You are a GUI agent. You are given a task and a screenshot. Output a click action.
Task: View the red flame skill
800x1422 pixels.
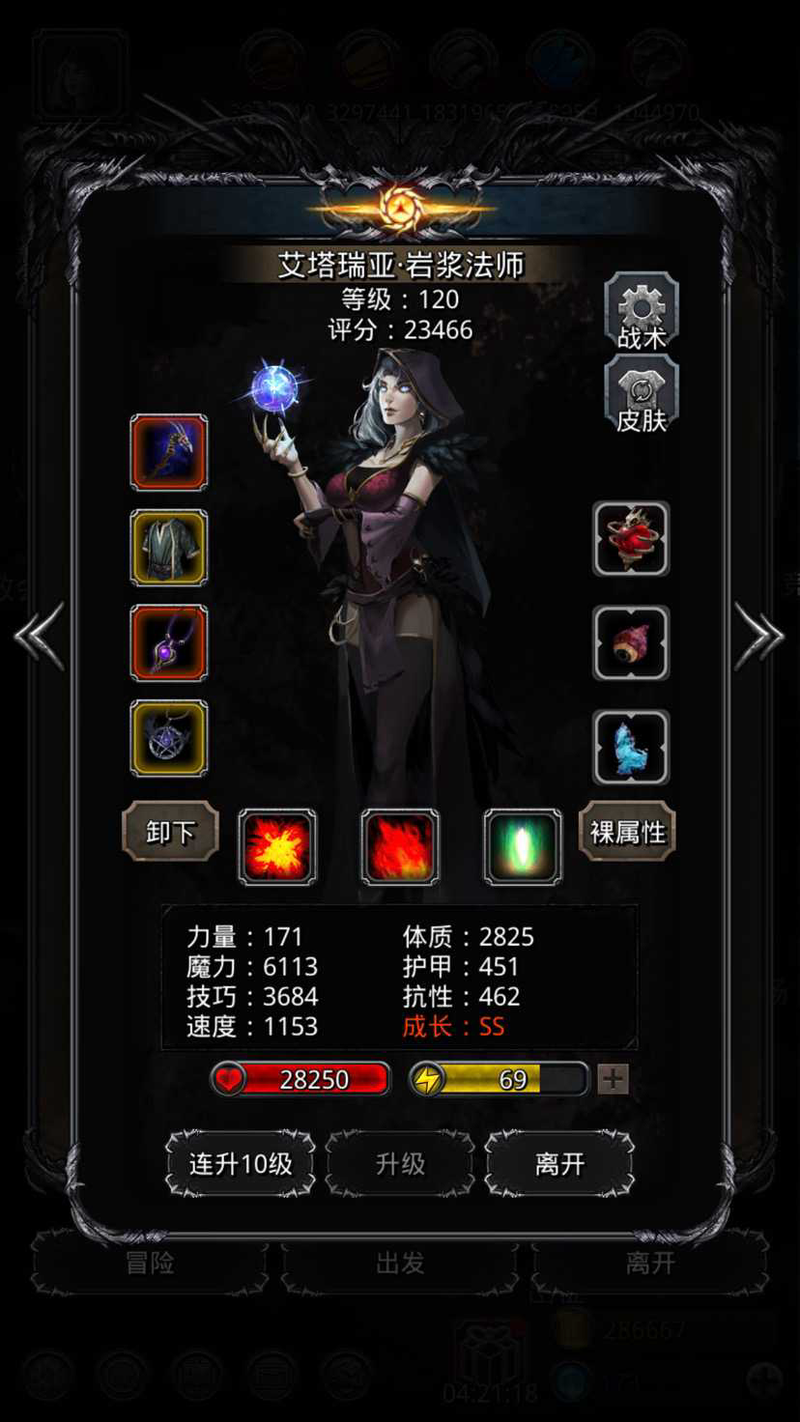pos(400,847)
